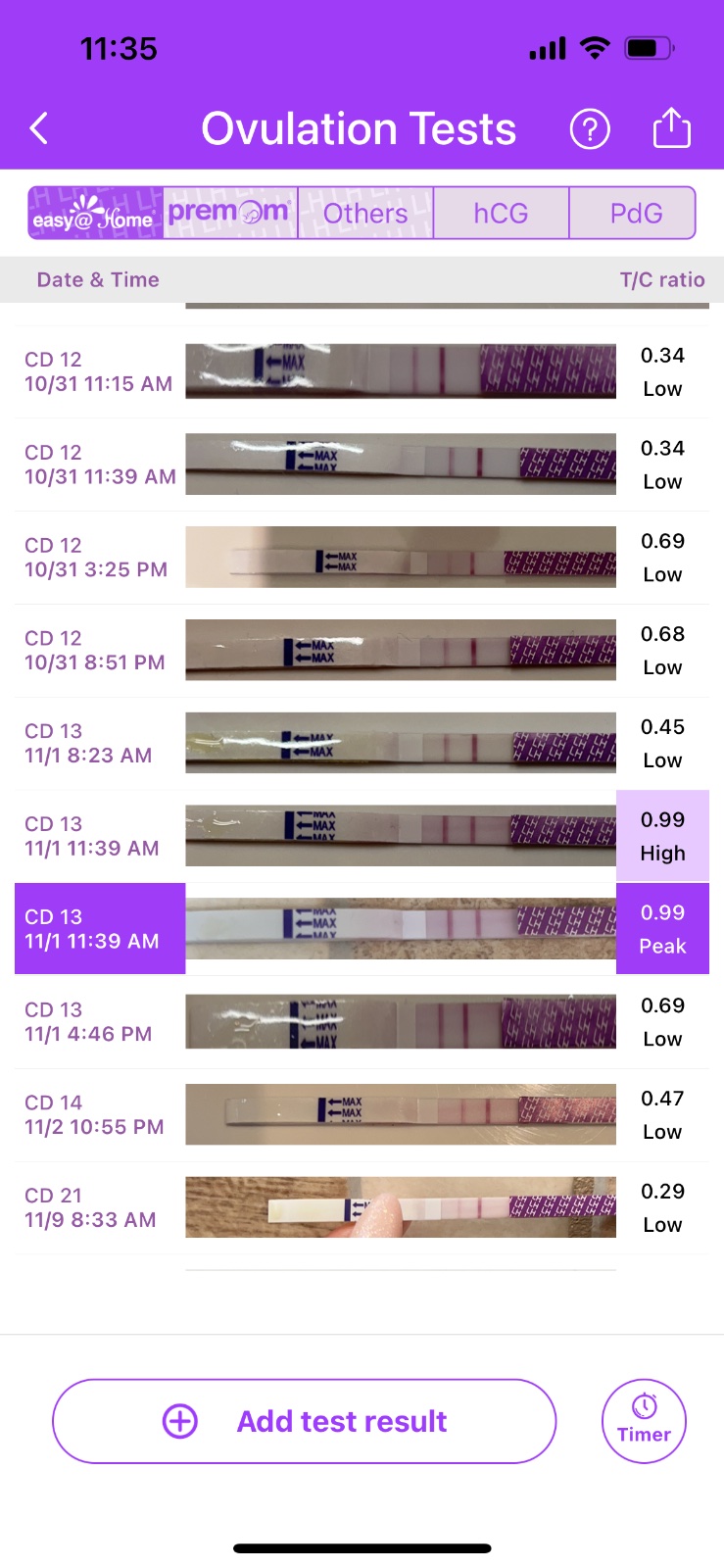Switch to the Premom brand tab
The height and width of the screenshot is (1568, 724).
pyautogui.click(x=230, y=214)
